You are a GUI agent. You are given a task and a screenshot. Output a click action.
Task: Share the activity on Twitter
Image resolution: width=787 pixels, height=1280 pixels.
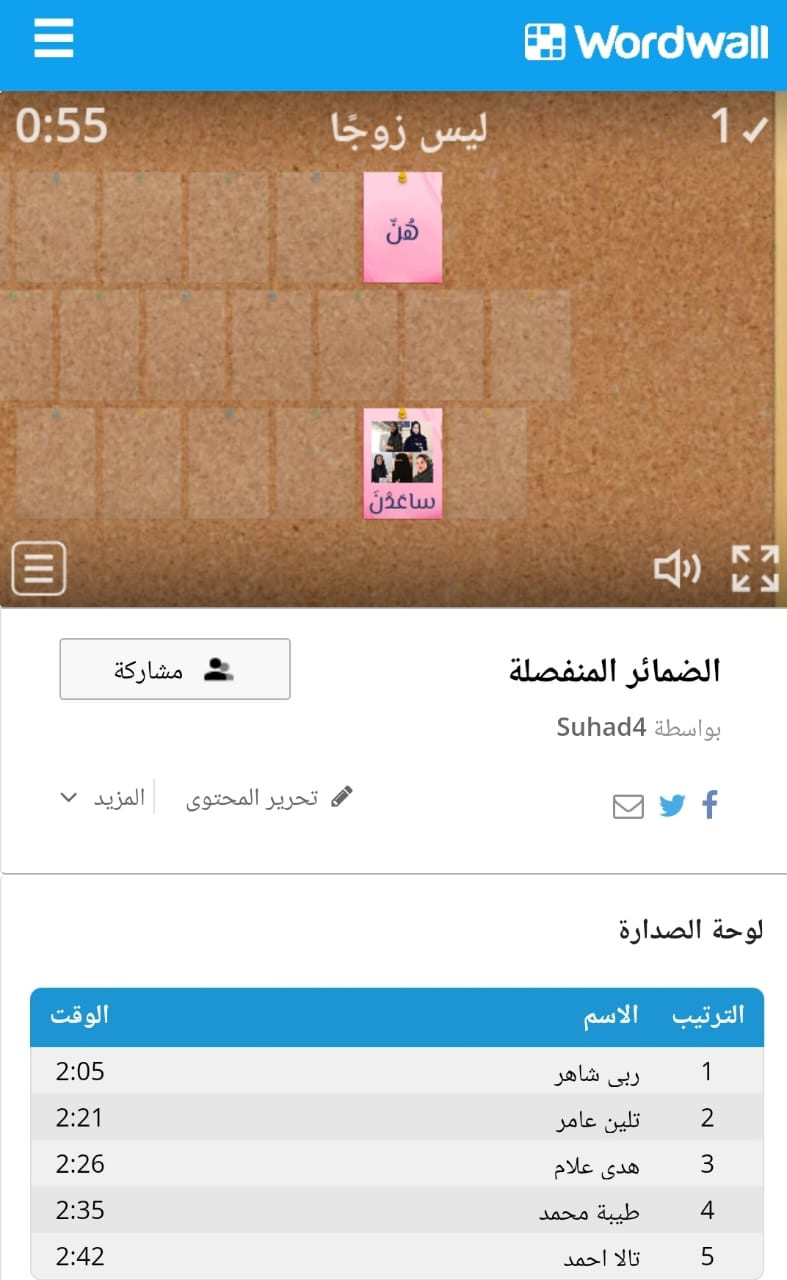(672, 805)
